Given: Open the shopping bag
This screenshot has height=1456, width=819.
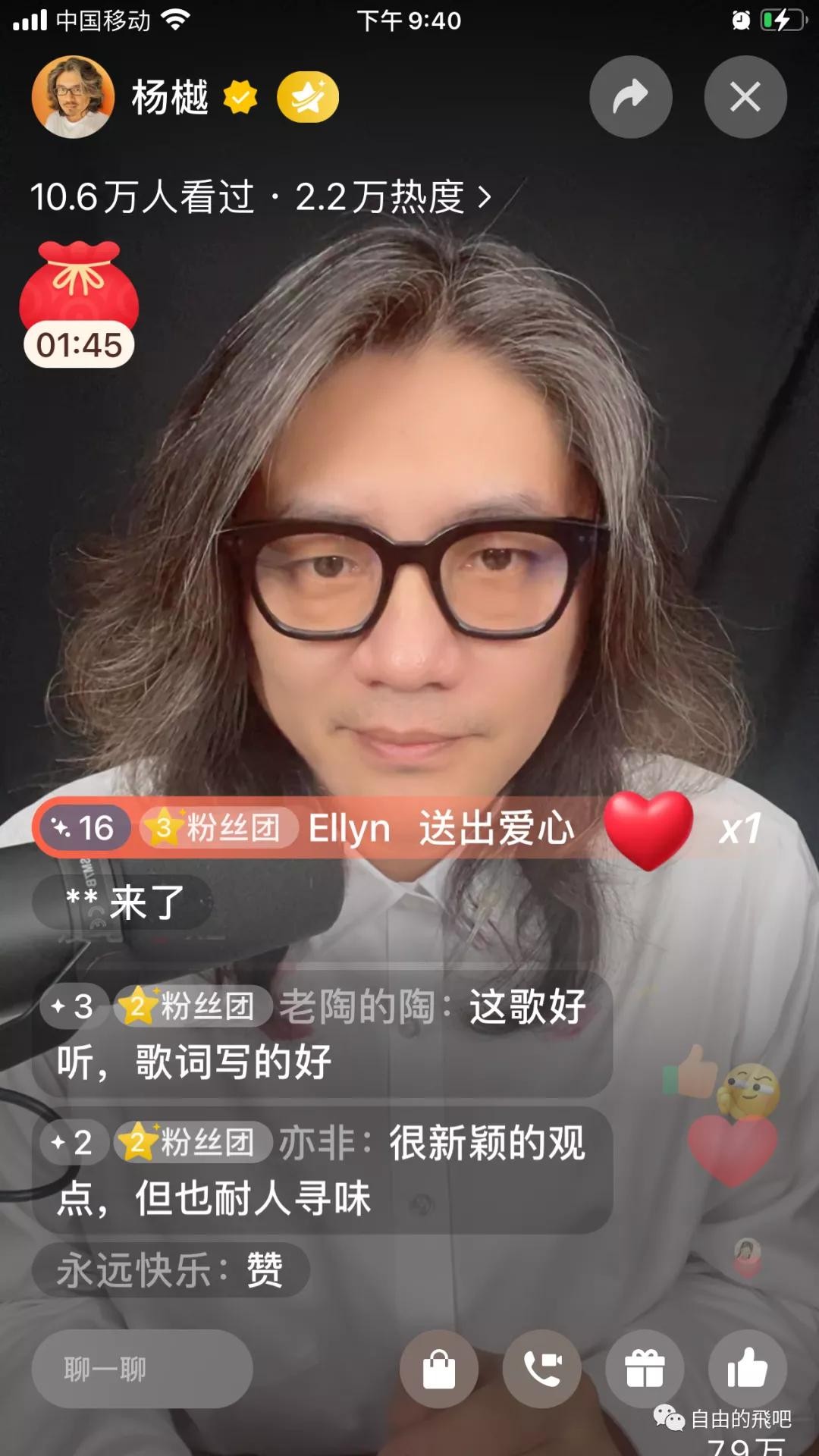Looking at the screenshot, I should click(439, 1369).
